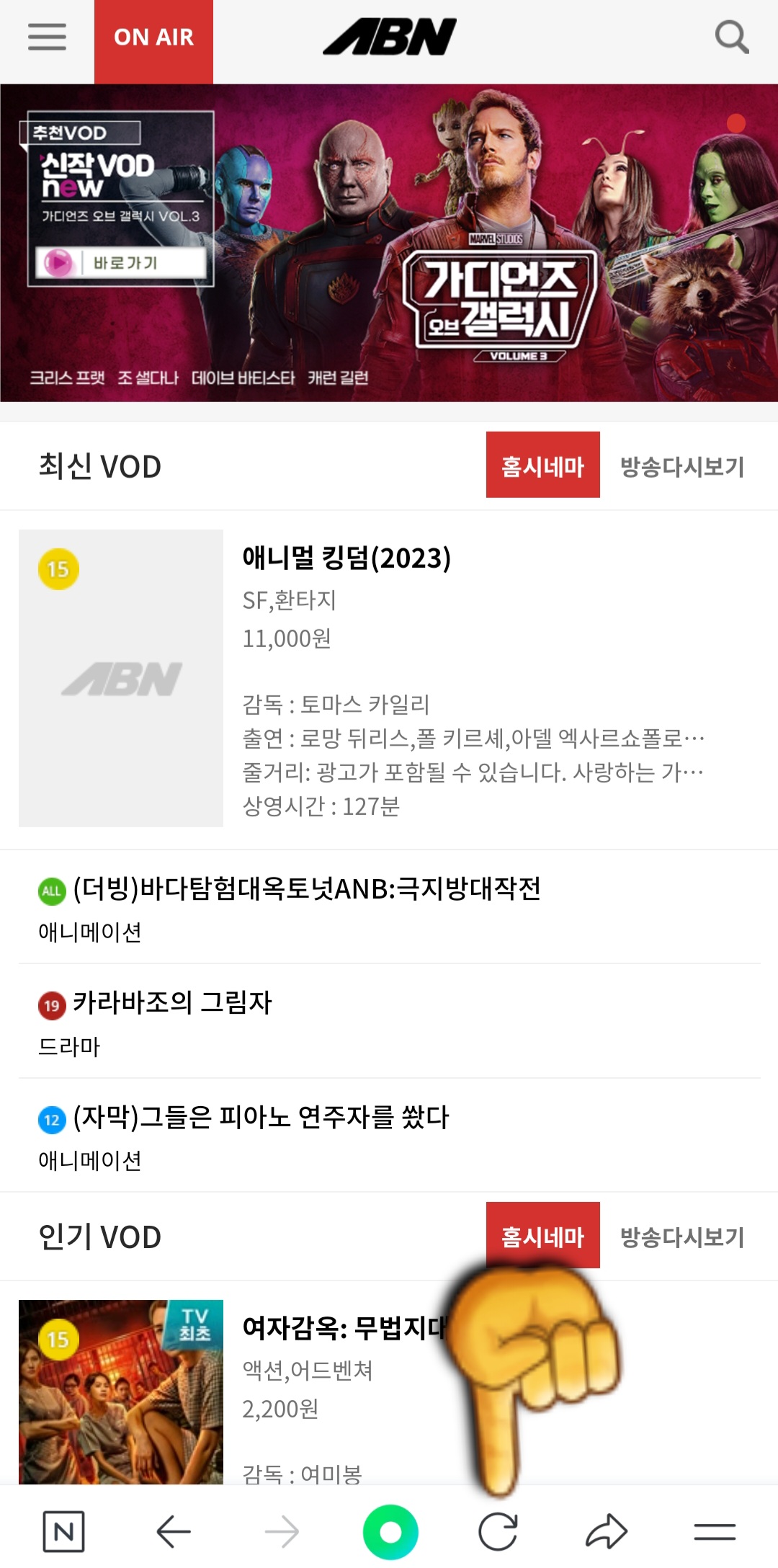Open the 애니멀 킹덤(2023) movie page
Image resolution: width=778 pixels, height=1568 pixels.
pyautogui.click(x=345, y=560)
